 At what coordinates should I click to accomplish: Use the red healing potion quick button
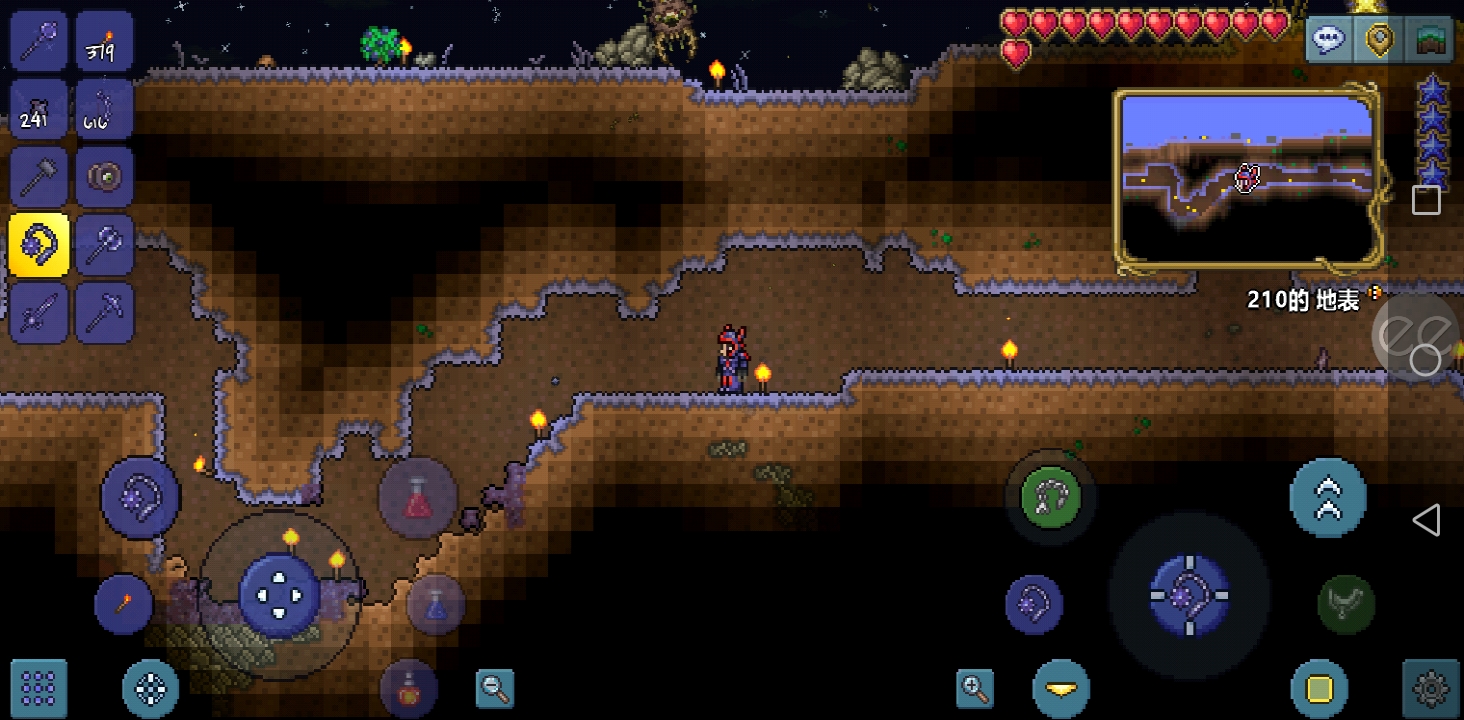(x=417, y=498)
